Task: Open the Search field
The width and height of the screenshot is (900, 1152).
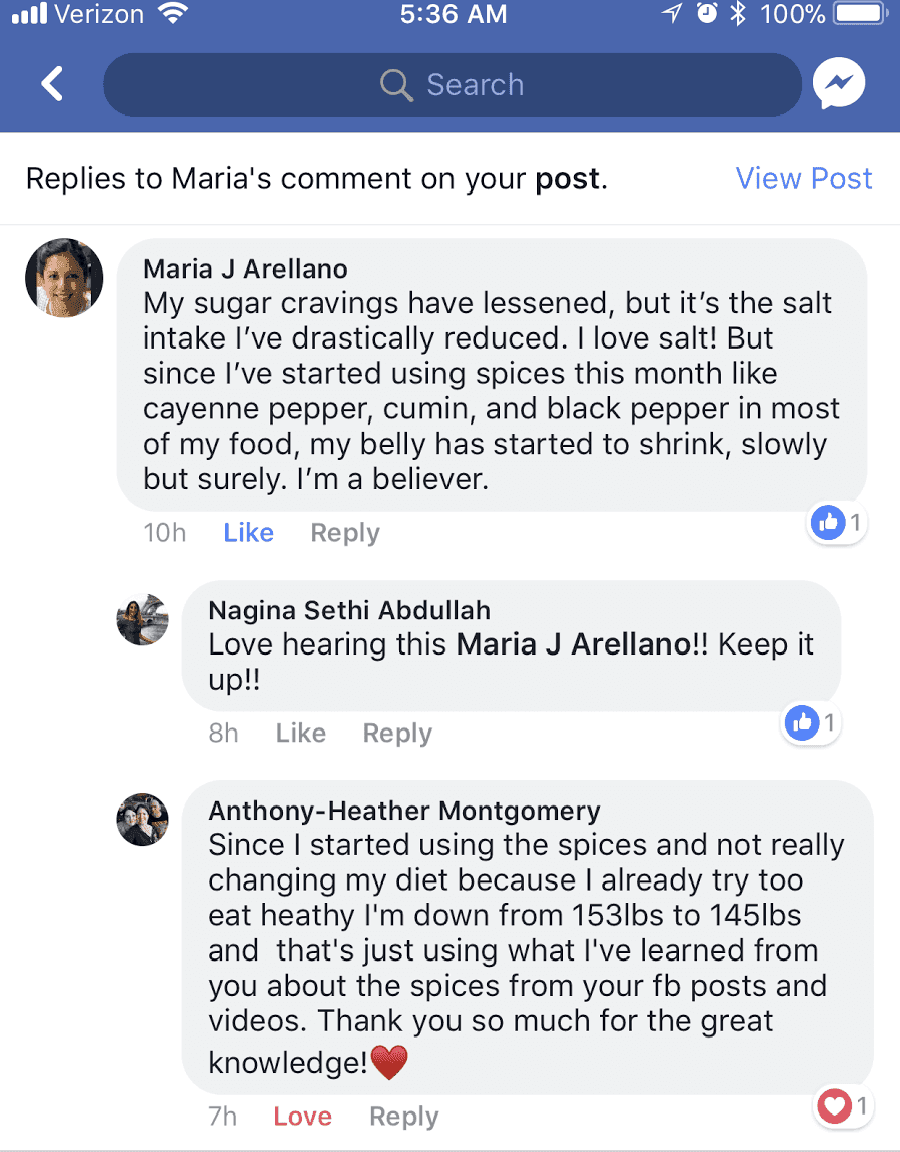Action: click(x=452, y=85)
